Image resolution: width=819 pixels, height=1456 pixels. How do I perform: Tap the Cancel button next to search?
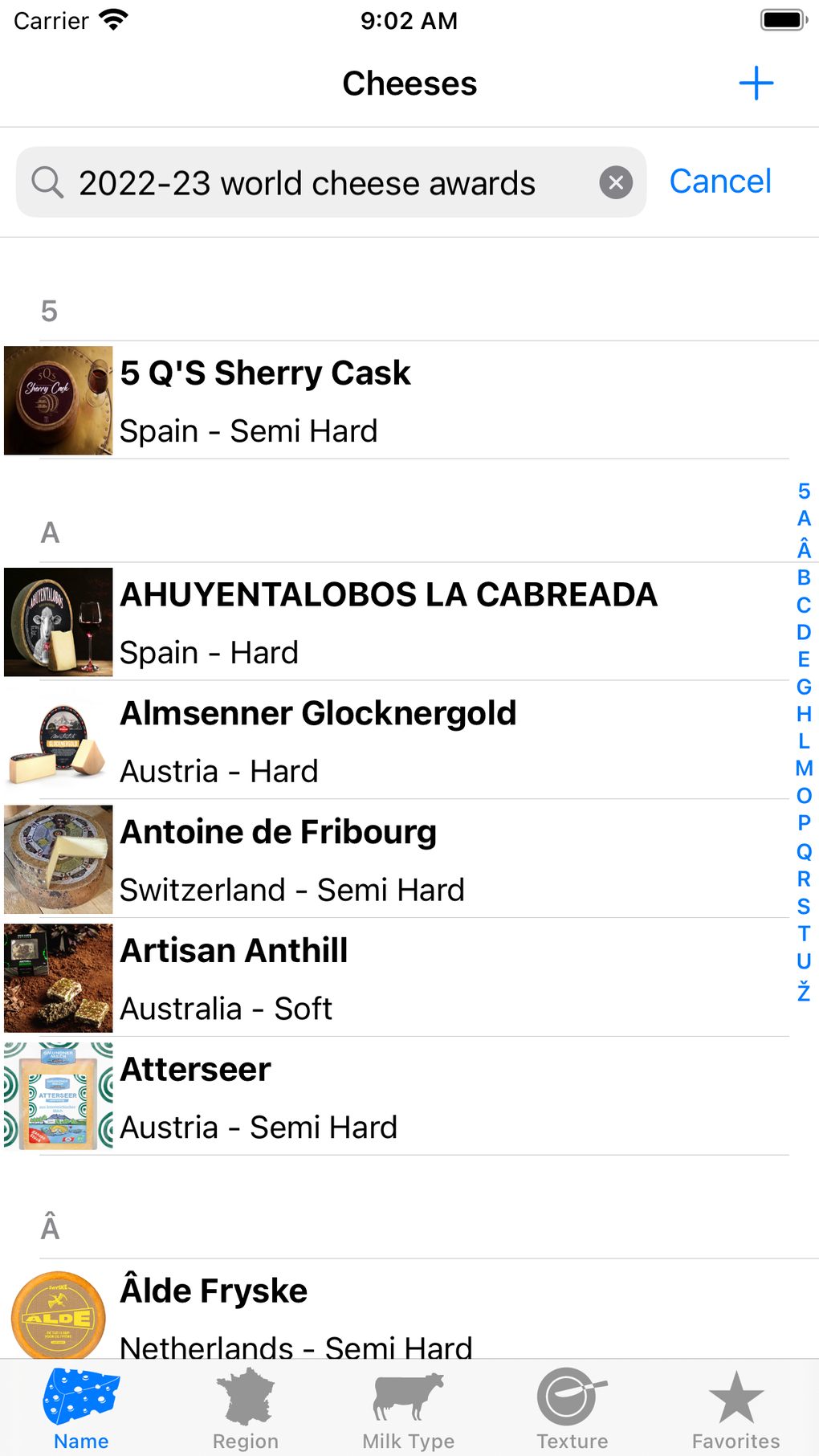click(719, 181)
